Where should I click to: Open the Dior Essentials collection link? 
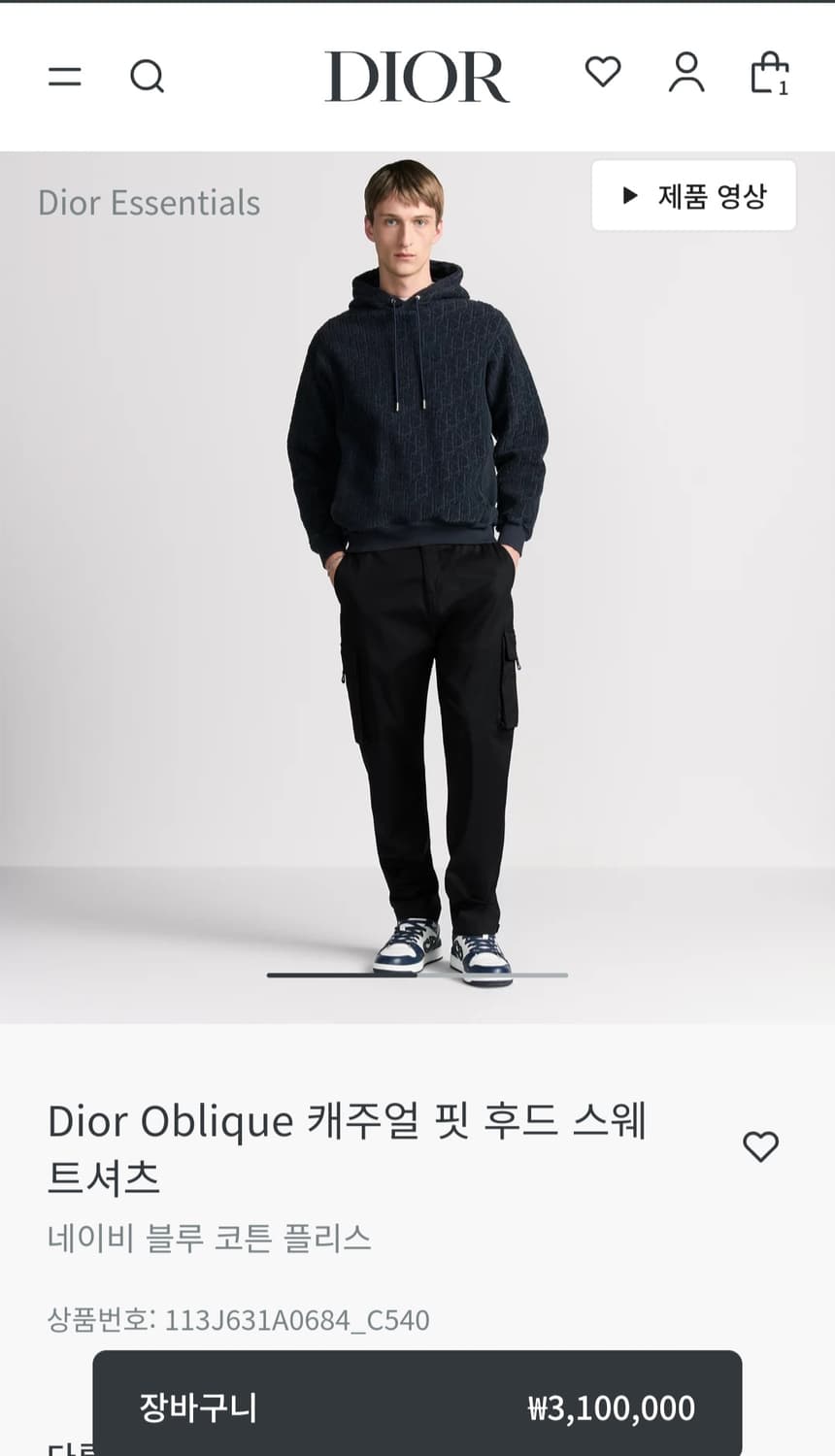[x=150, y=203]
